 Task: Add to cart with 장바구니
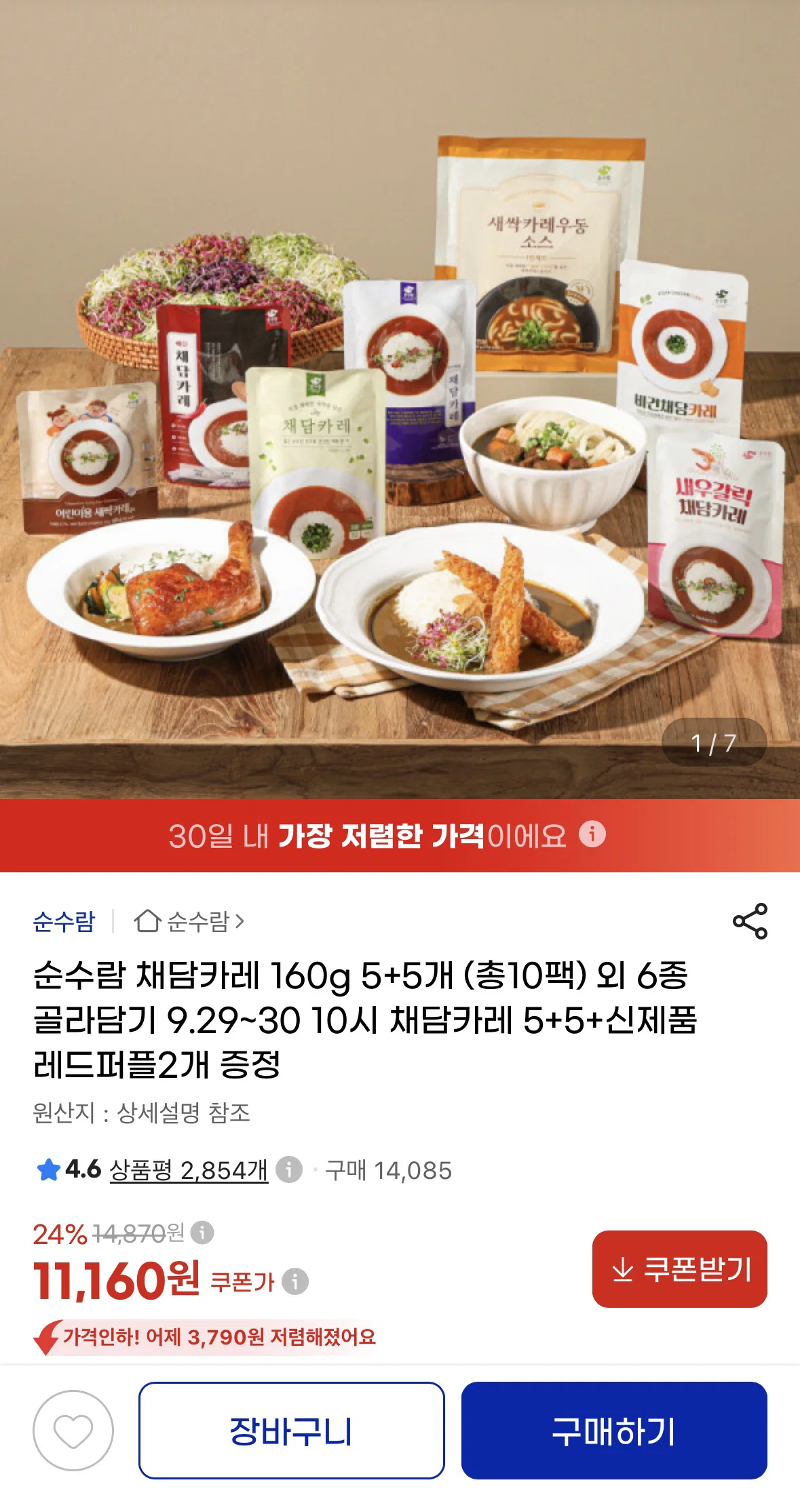[x=292, y=1431]
